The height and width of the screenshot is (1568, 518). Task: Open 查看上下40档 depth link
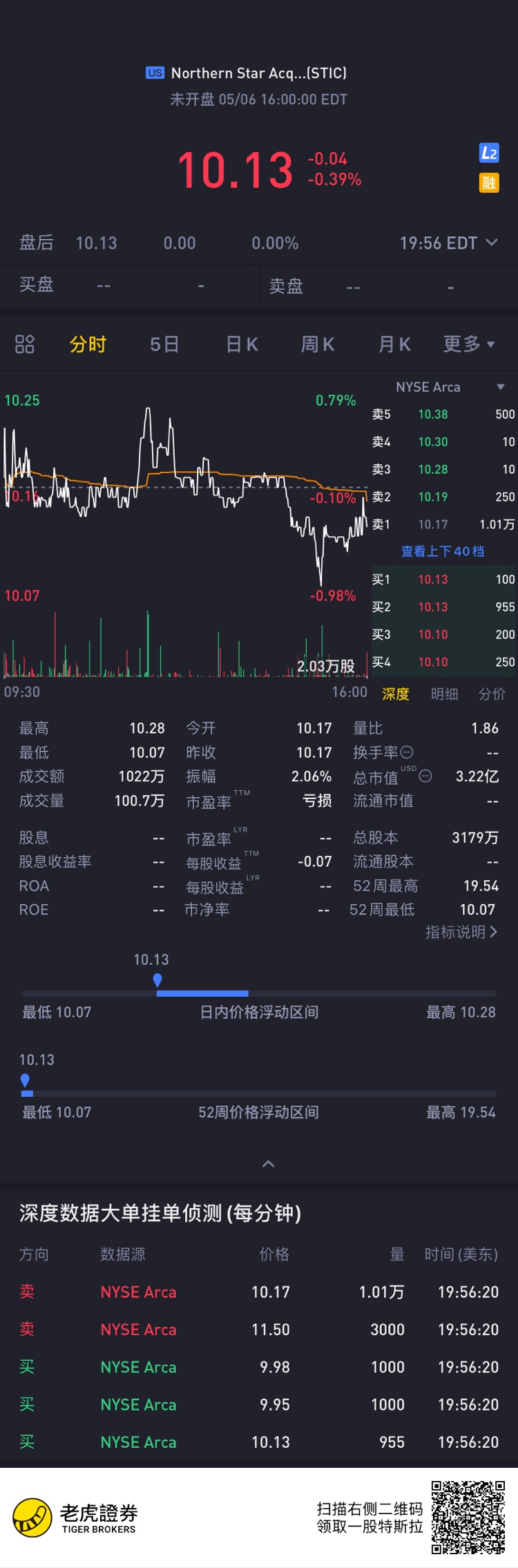(442, 551)
